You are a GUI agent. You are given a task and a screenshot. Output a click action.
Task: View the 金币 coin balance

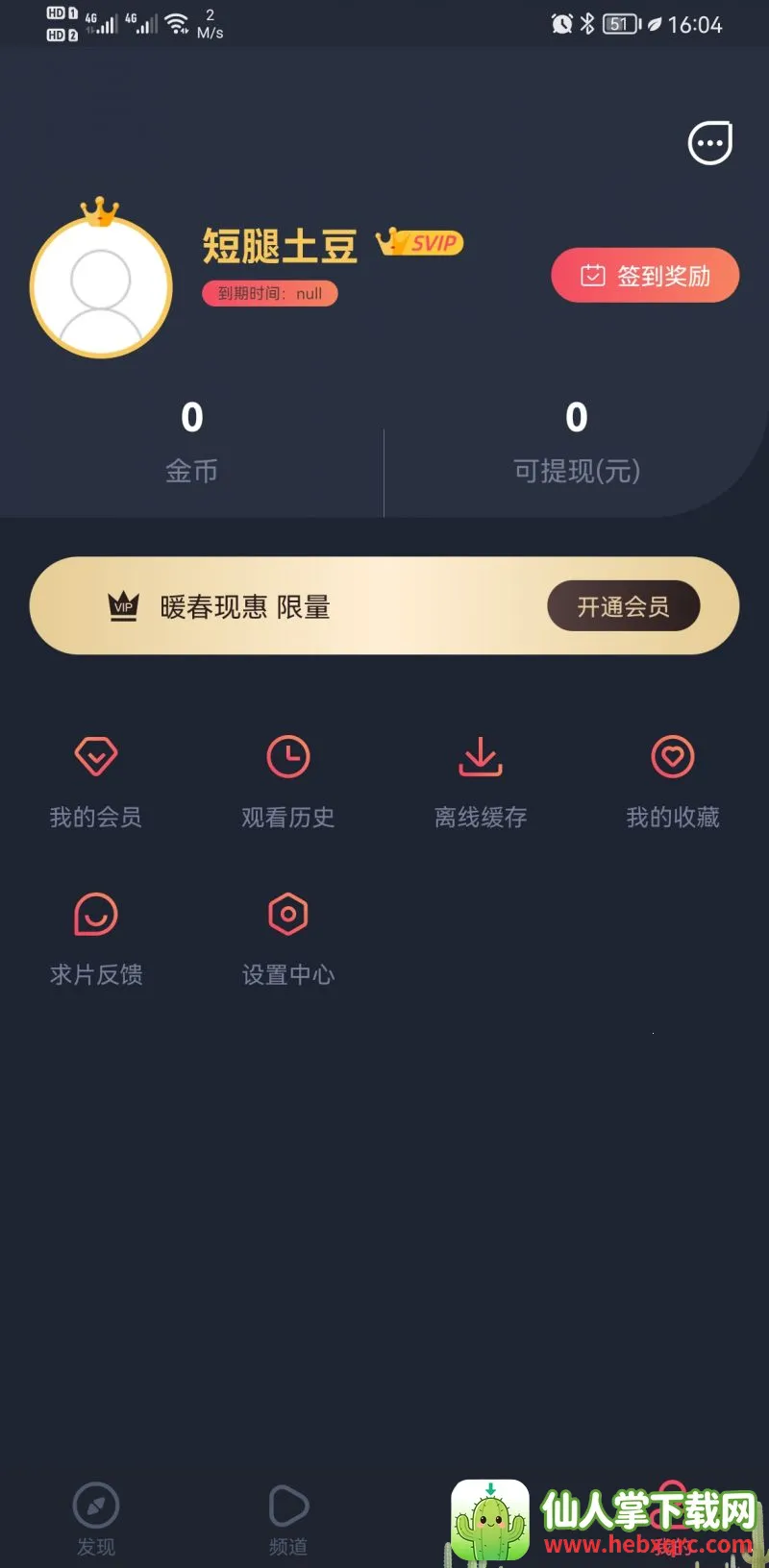click(x=192, y=442)
